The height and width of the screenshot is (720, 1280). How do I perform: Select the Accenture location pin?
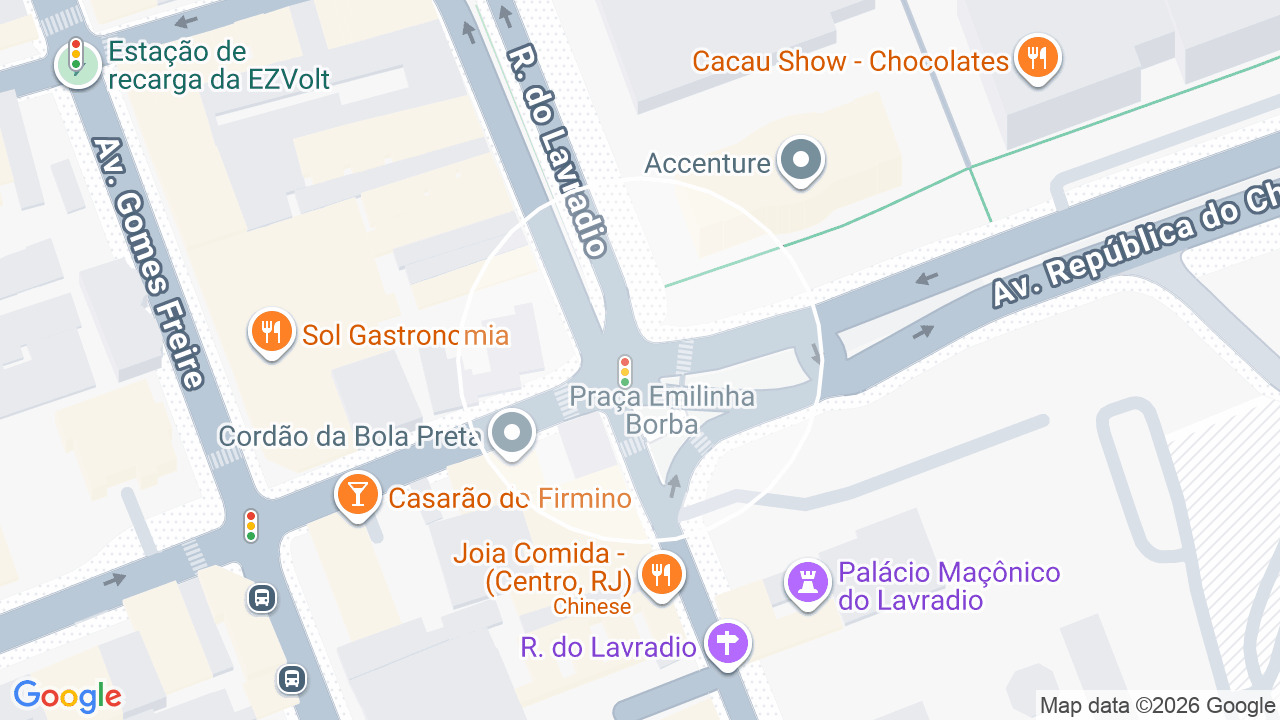[x=801, y=162]
